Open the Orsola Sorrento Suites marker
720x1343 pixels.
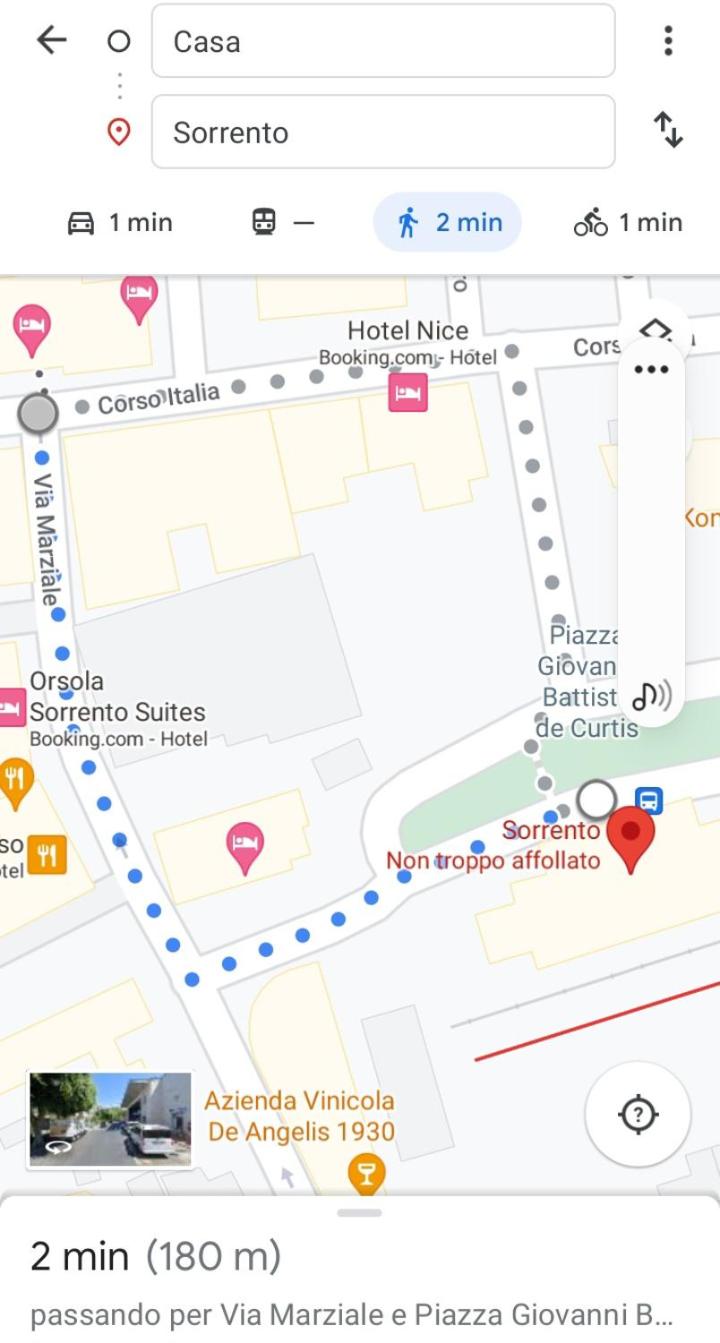11,707
